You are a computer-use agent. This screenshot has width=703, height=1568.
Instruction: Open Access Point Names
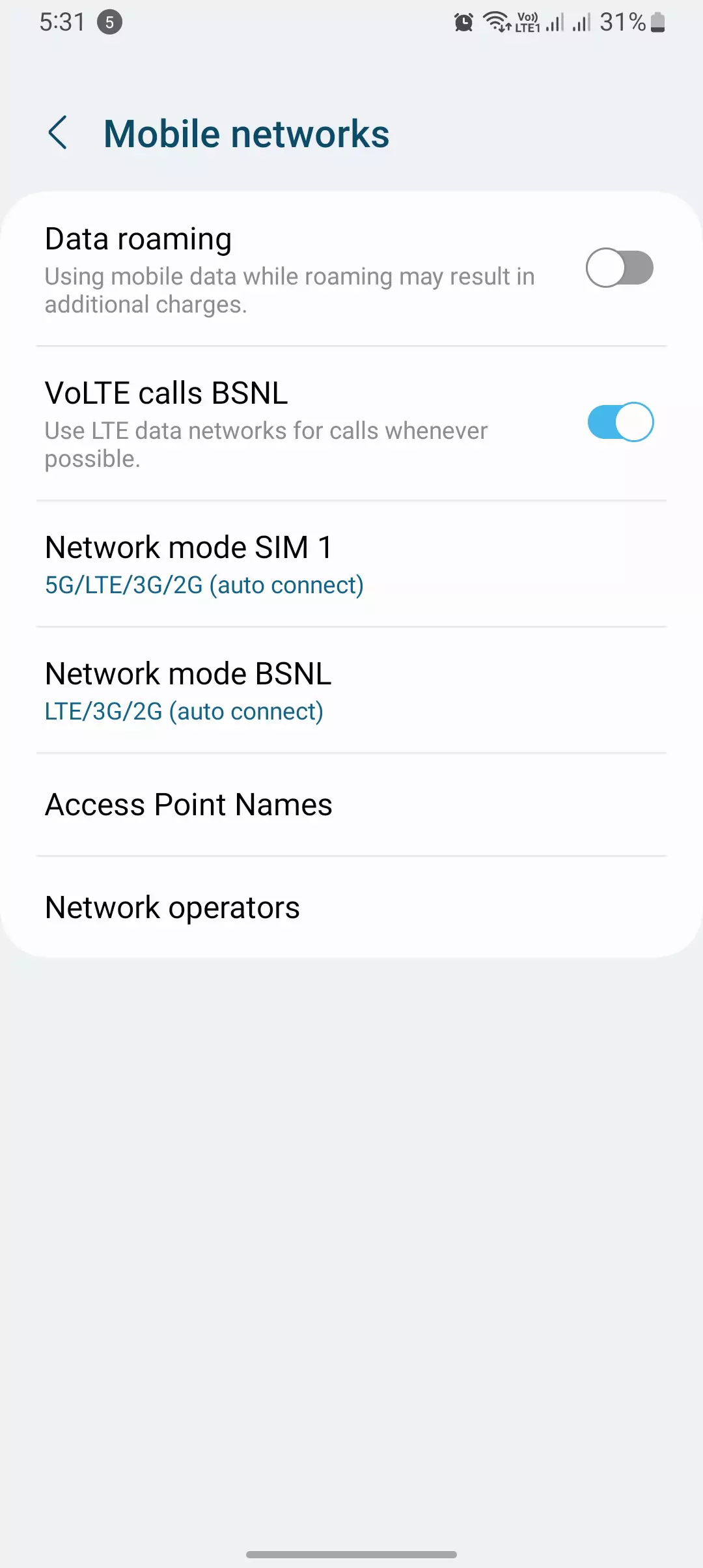[351, 805]
